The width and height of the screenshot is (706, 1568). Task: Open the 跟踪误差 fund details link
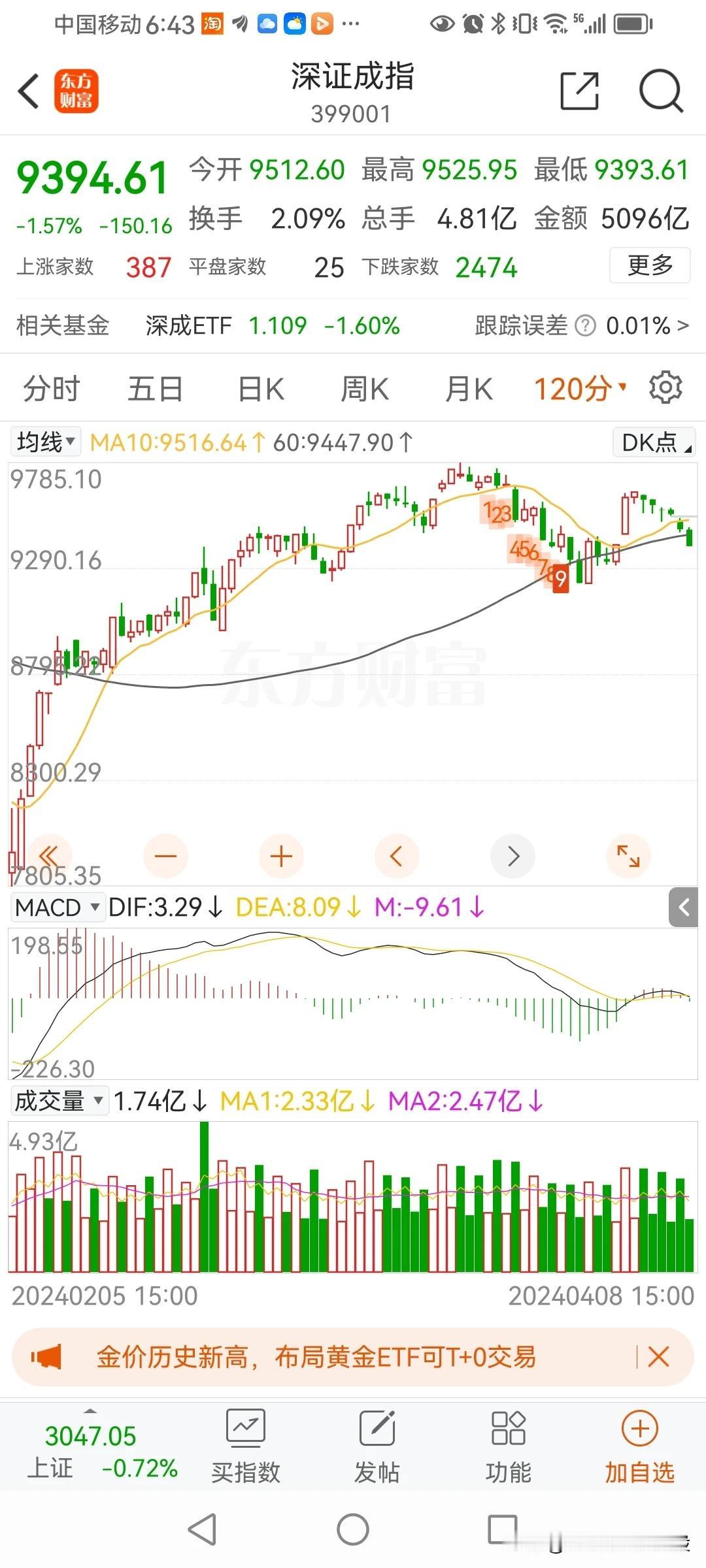pos(582,325)
